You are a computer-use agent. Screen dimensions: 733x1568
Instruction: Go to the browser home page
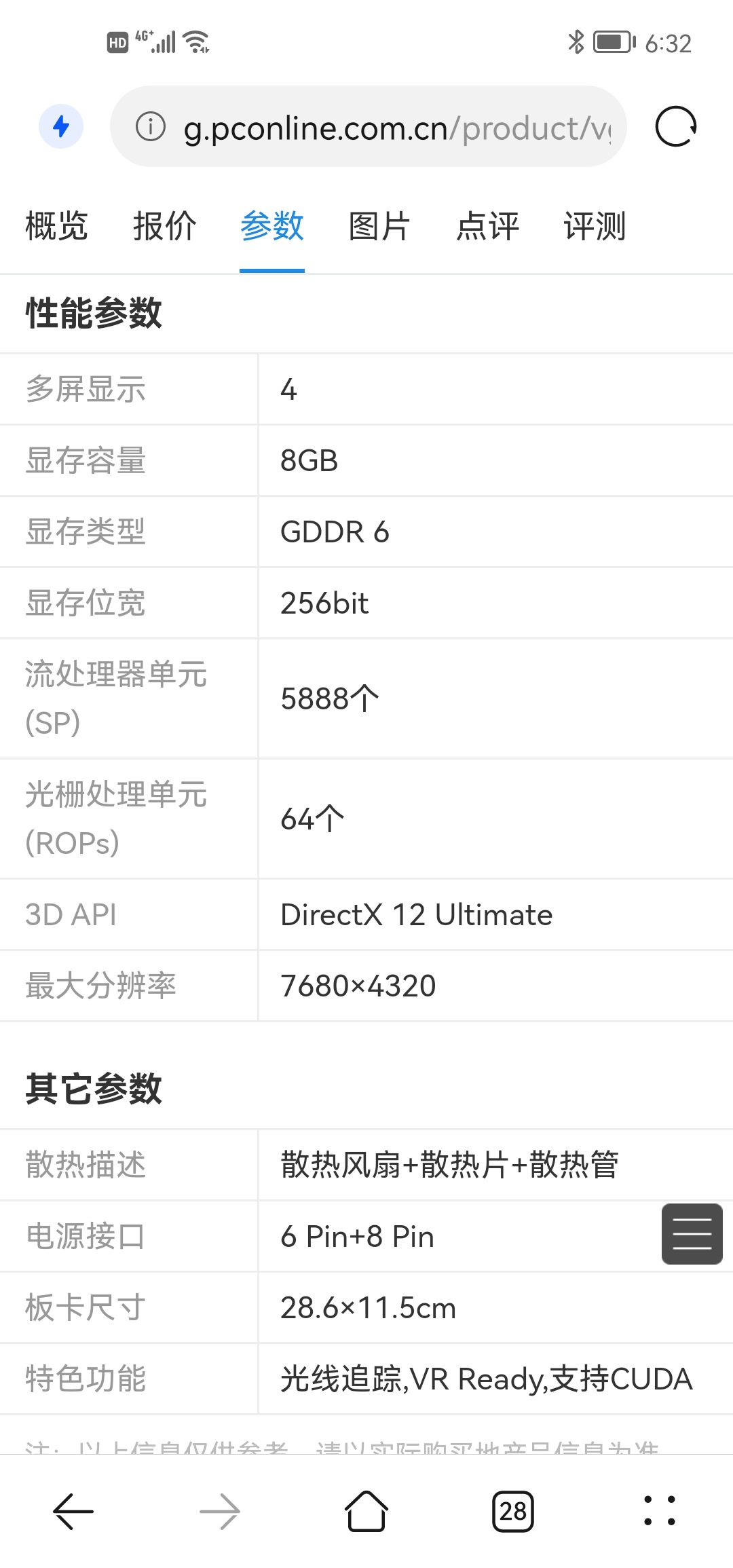click(x=366, y=1512)
